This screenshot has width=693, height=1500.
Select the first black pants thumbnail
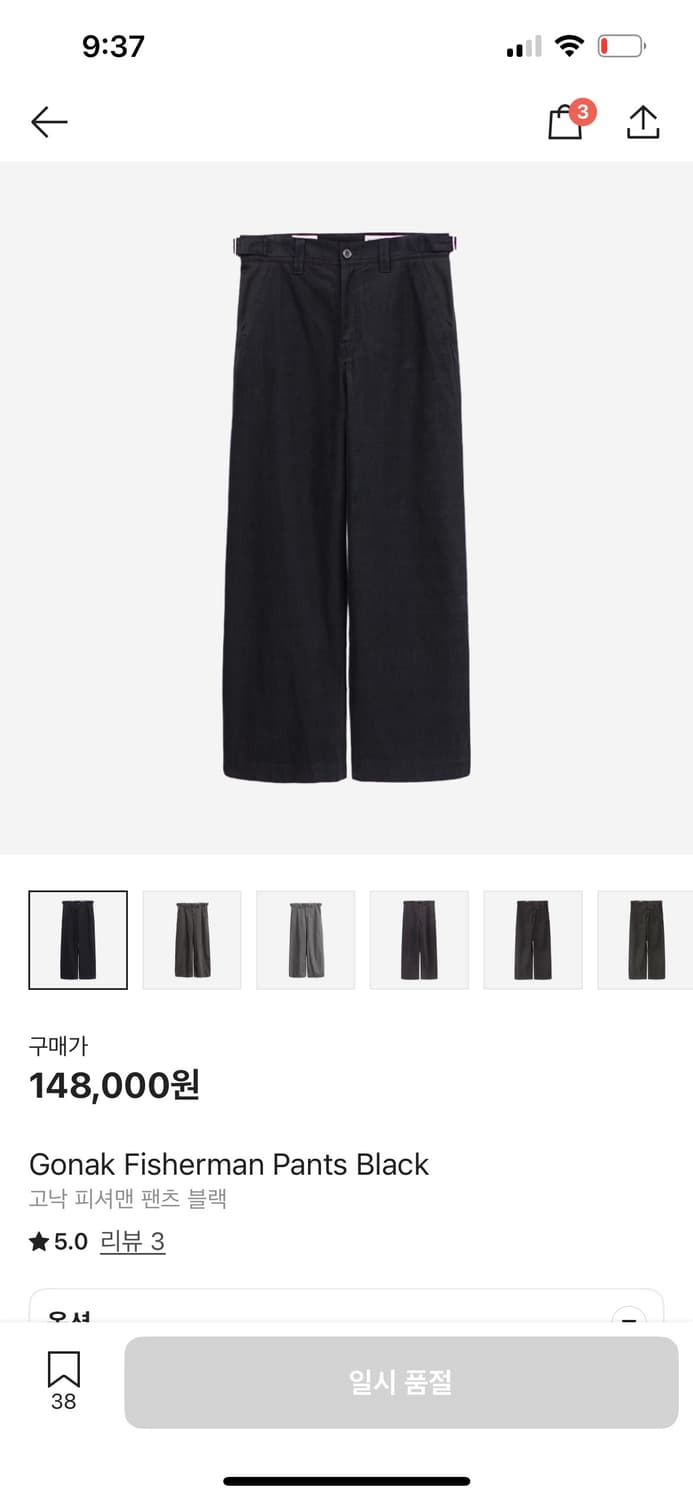click(78, 940)
